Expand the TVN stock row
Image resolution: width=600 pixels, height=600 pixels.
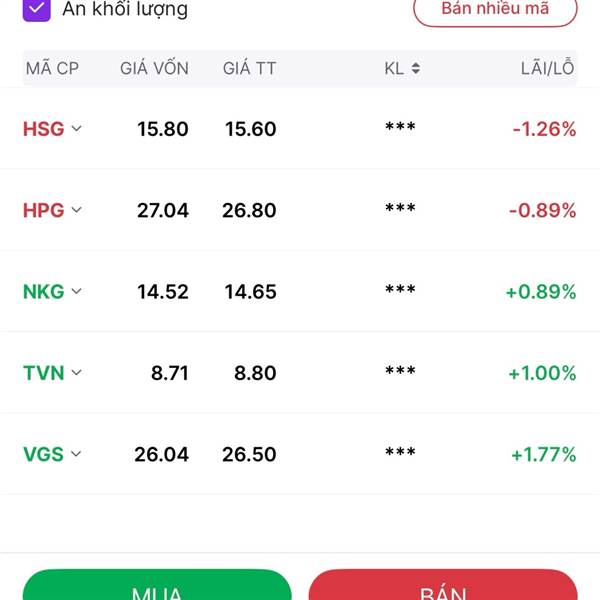click(x=77, y=373)
